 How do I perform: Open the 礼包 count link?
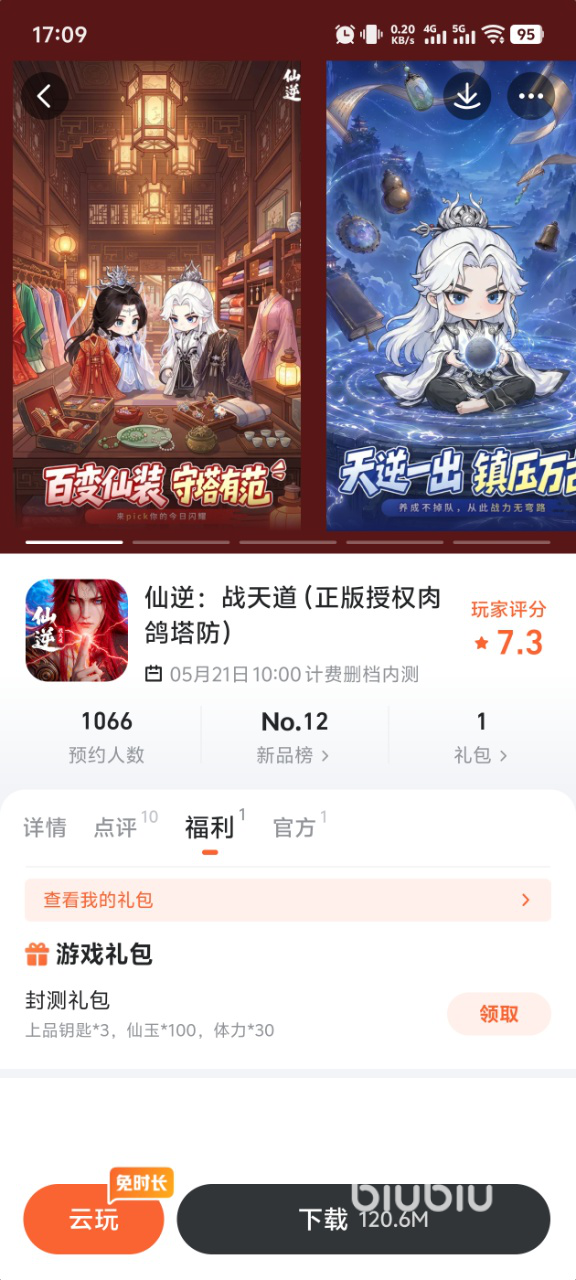[481, 737]
